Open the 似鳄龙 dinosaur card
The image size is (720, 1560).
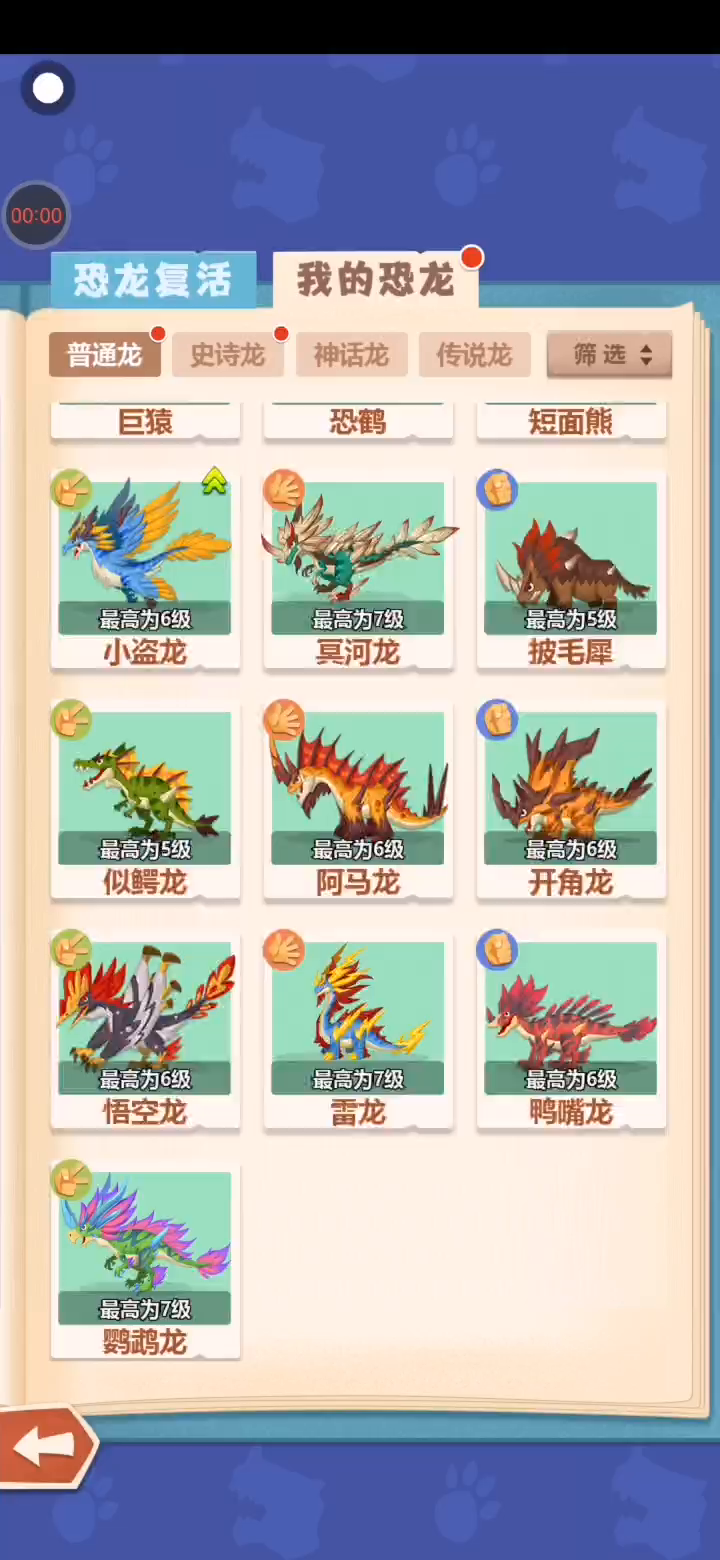tap(145, 798)
